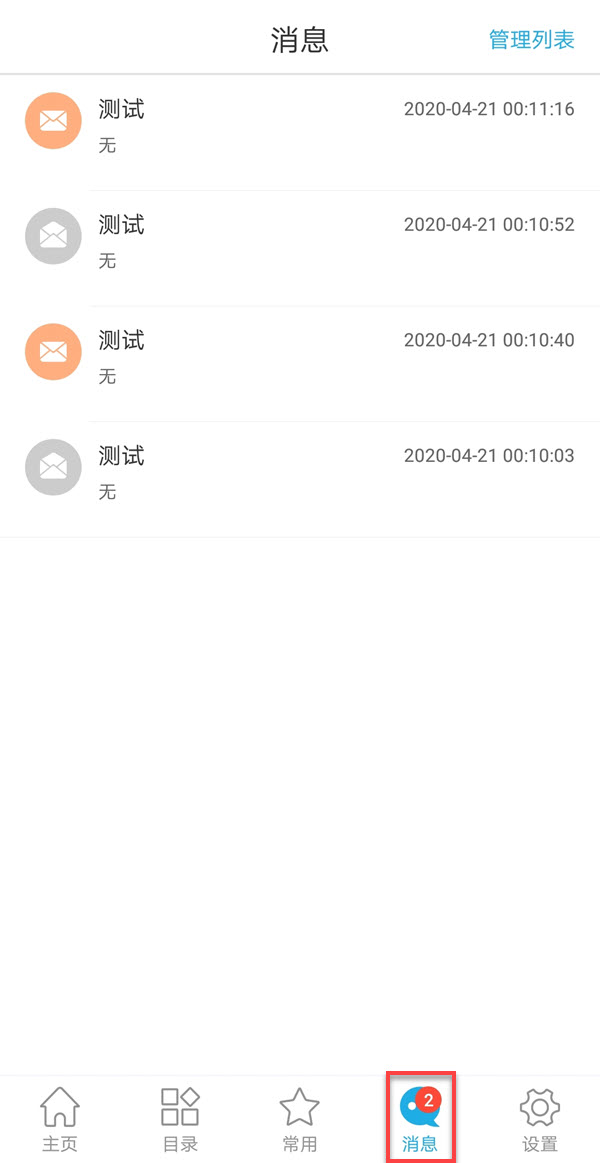Open the 测试 message from 00:10:03
This screenshot has width=600, height=1163.
pyautogui.click(x=300, y=474)
